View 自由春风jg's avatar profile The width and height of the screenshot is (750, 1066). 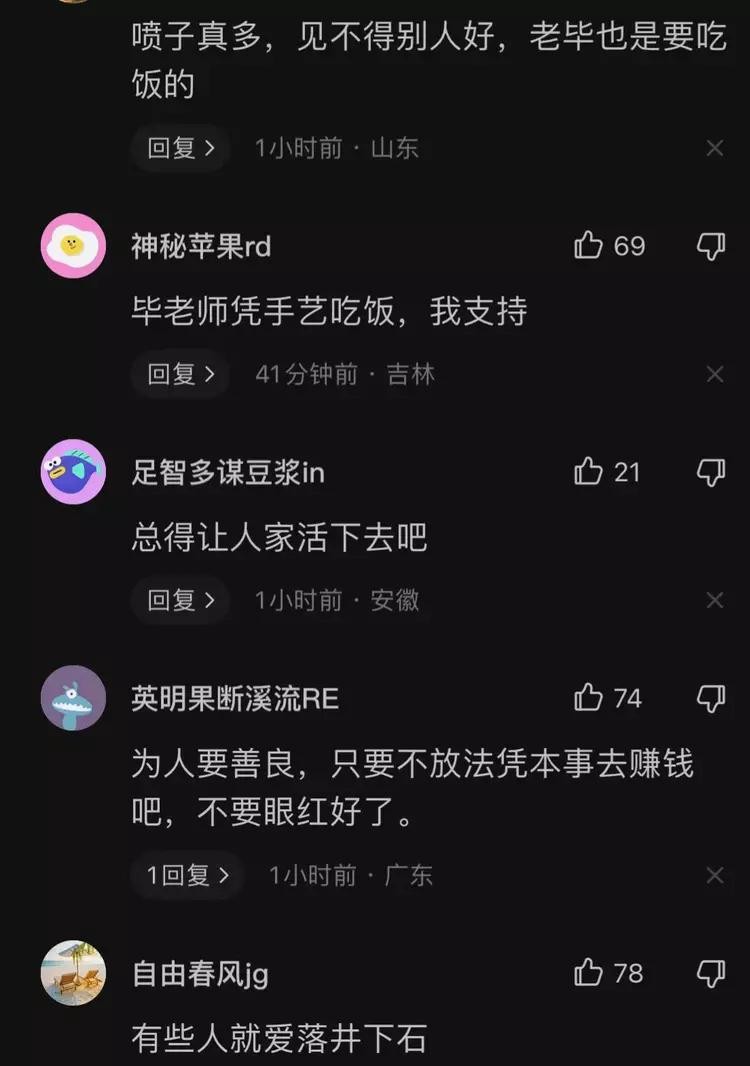coord(73,972)
